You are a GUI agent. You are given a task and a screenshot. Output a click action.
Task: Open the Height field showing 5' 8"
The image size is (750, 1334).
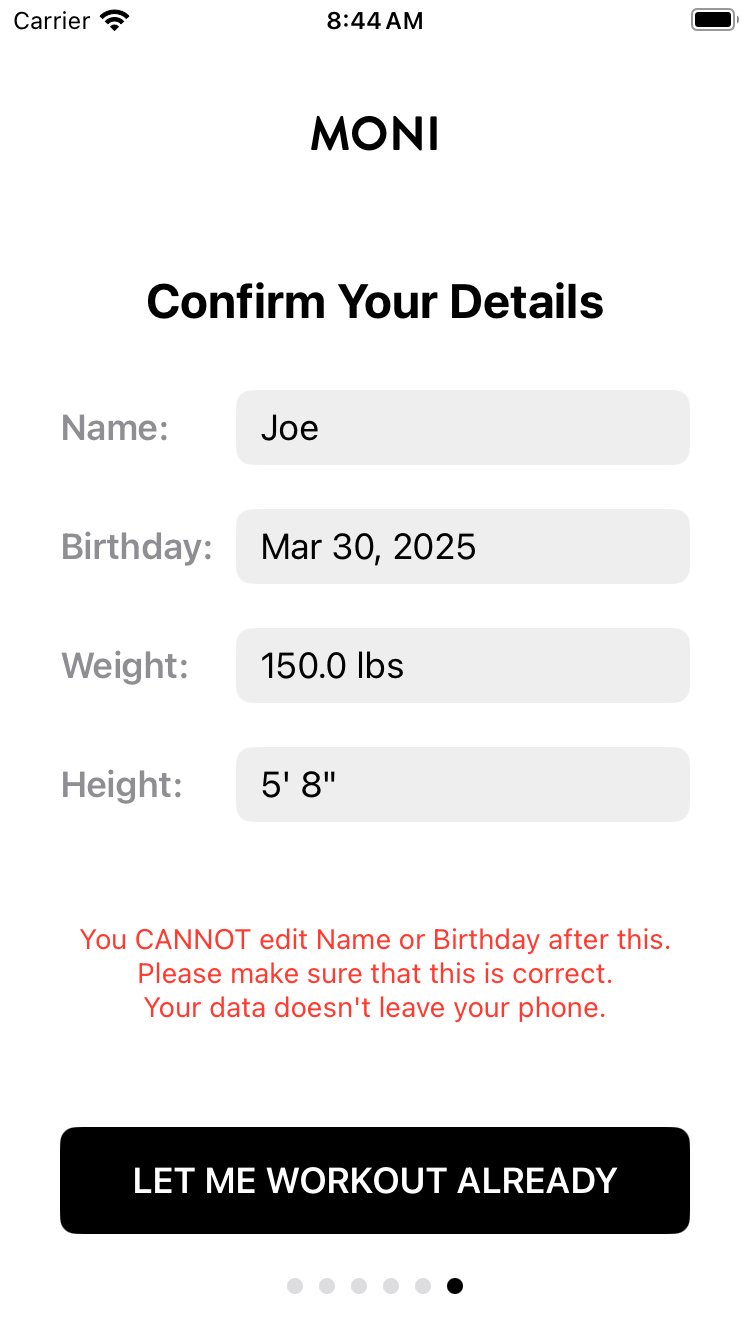coord(462,784)
